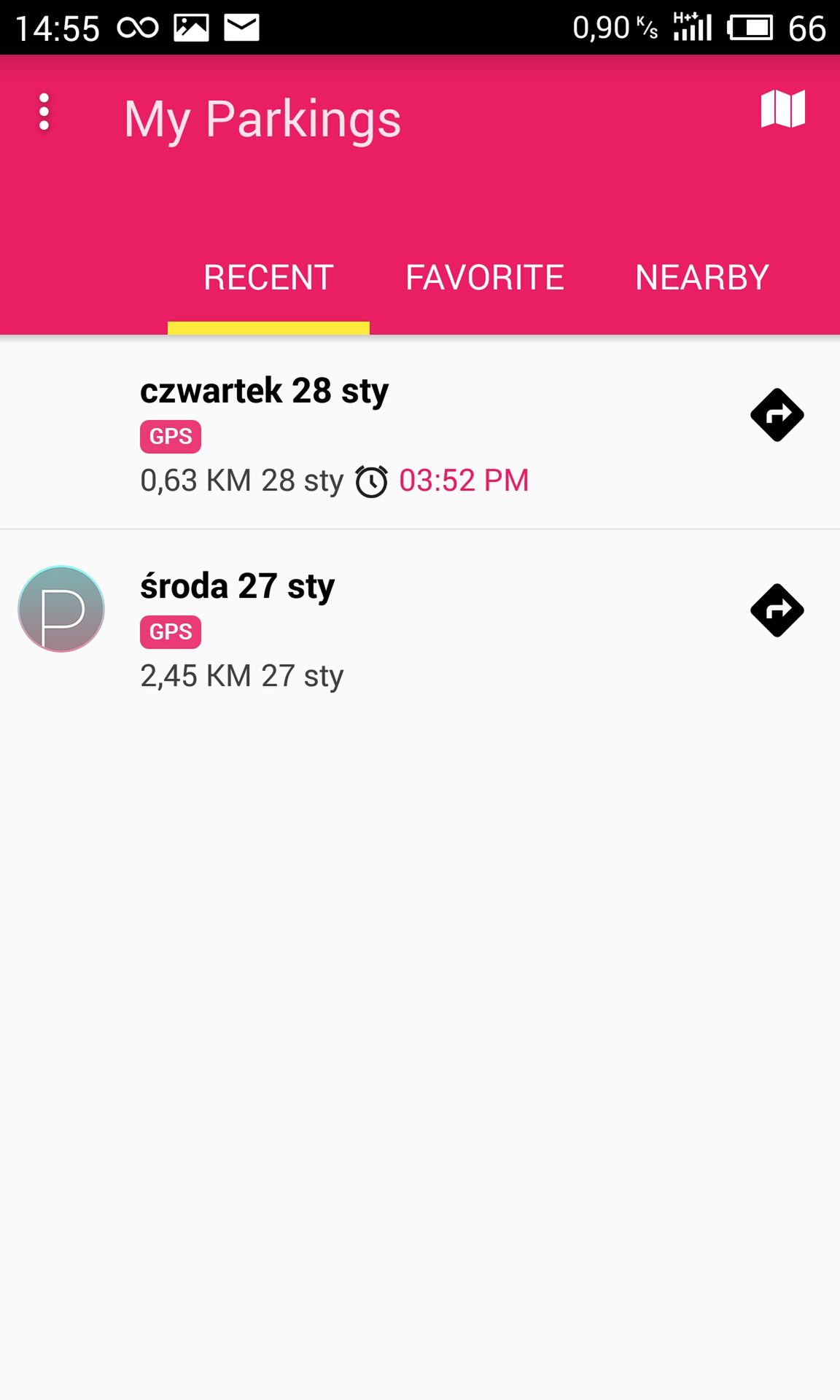Open the map view icon
The image size is (840, 1400).
783,109
